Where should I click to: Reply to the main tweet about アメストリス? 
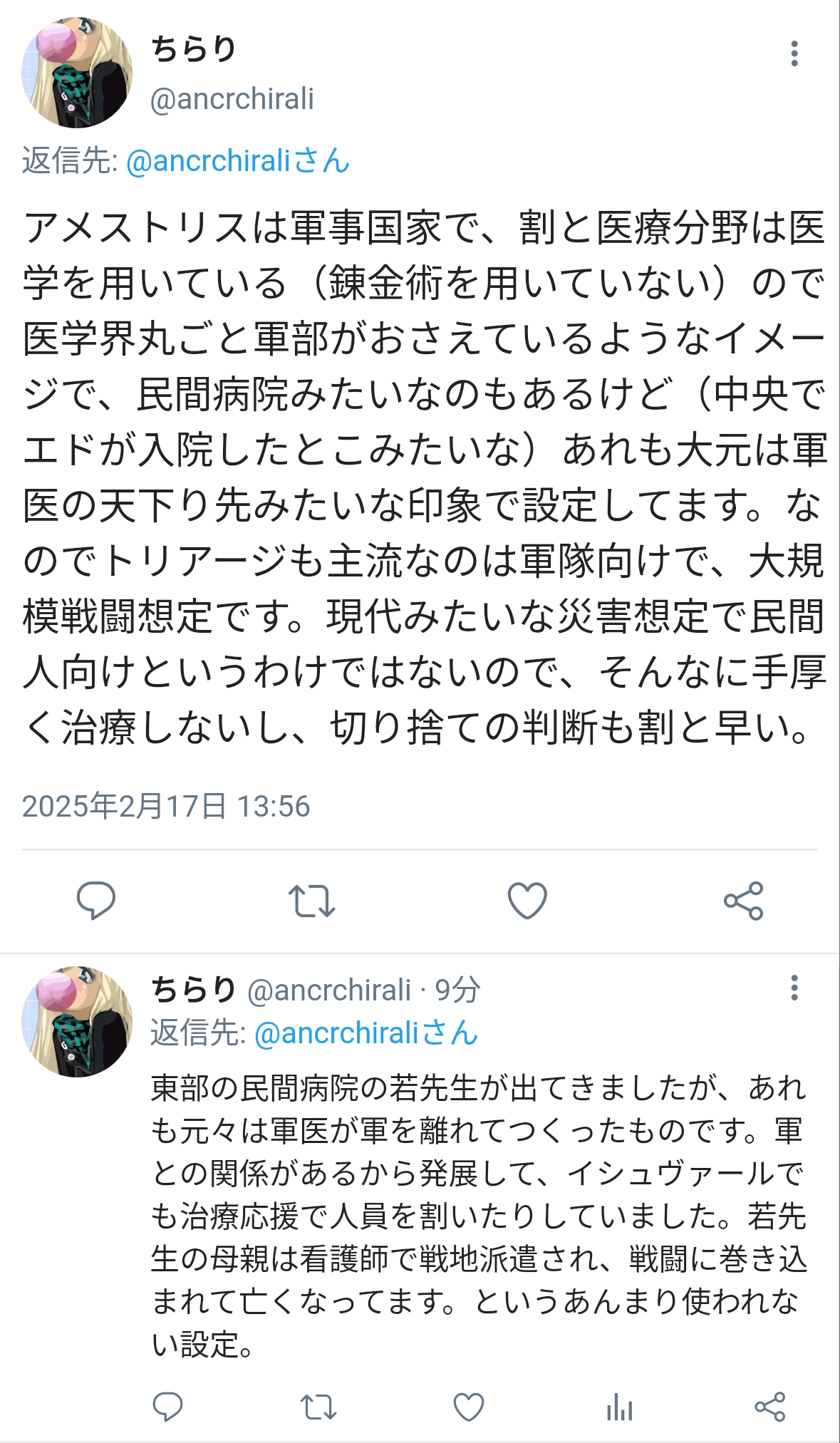tap(96, 900)
